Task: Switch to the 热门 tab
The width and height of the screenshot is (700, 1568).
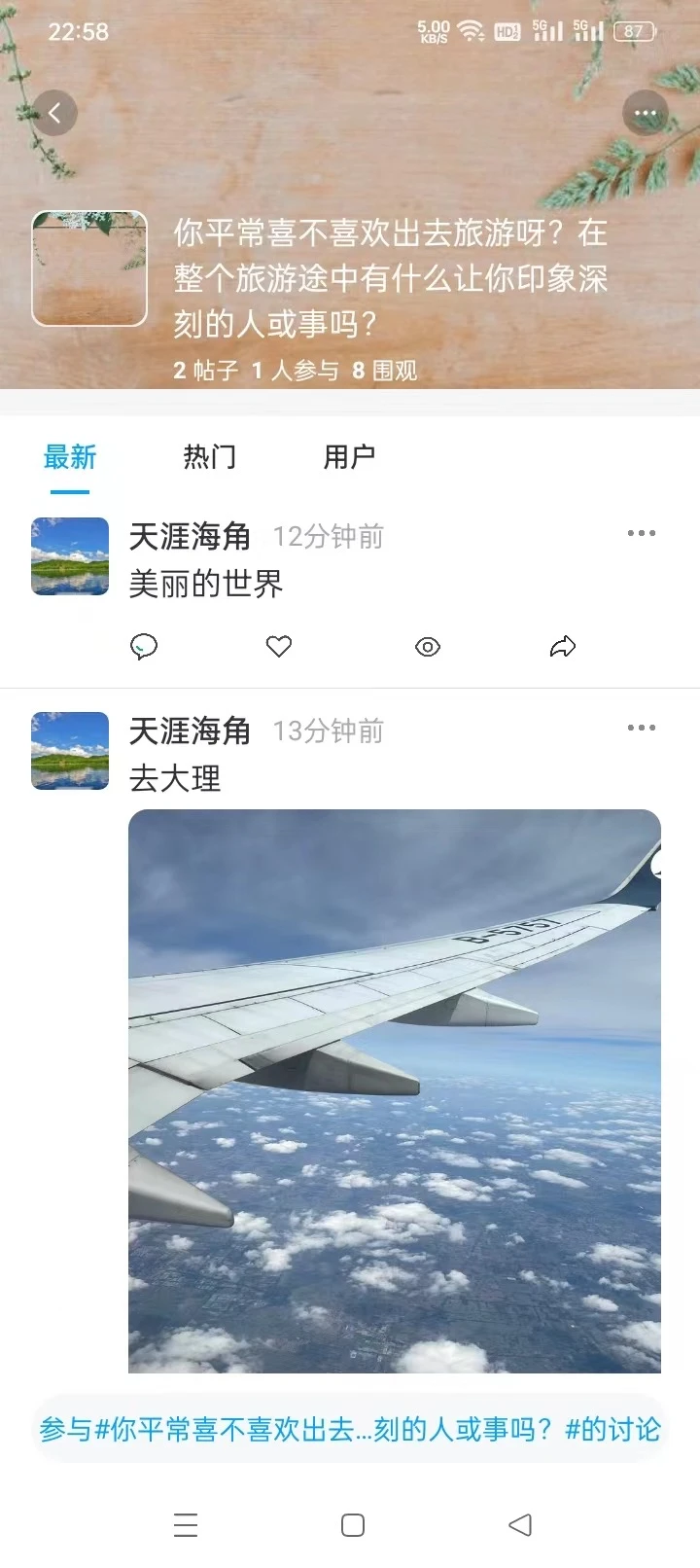Action: (209, 457)
